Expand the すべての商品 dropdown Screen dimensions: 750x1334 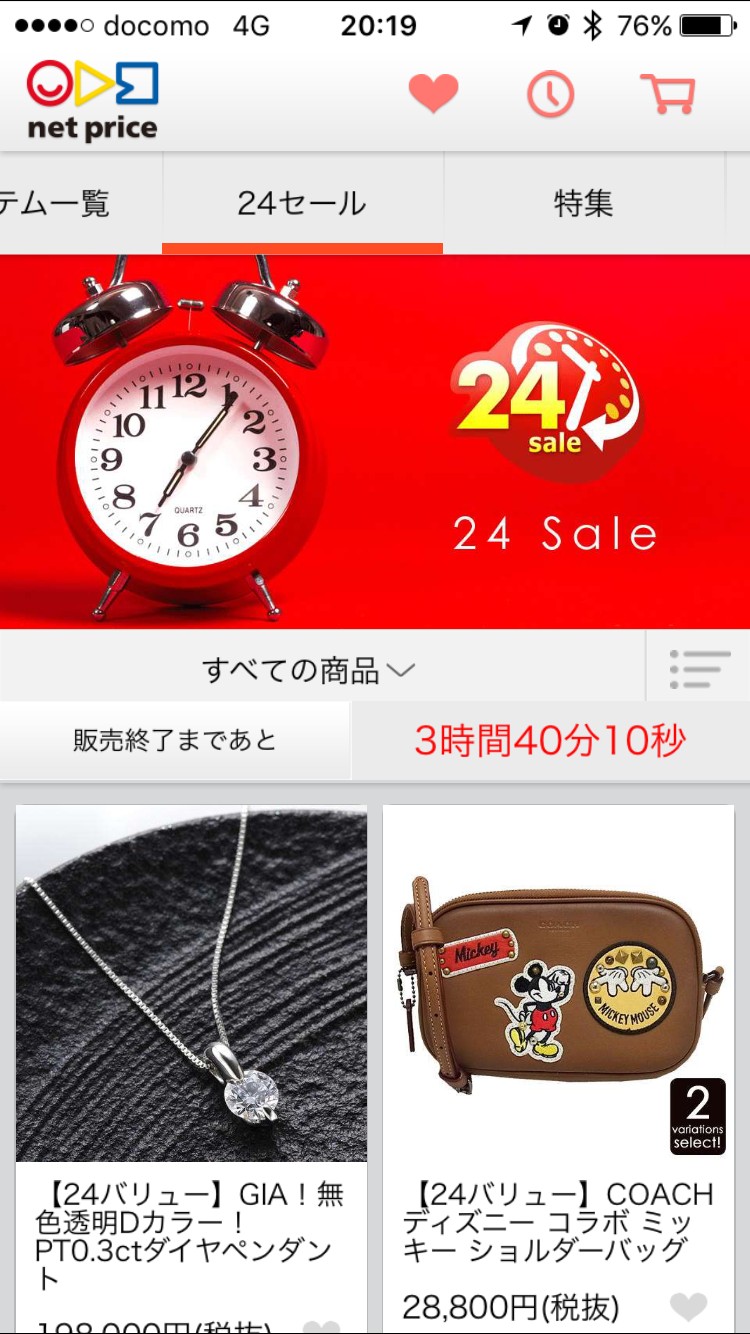point(308,670)
